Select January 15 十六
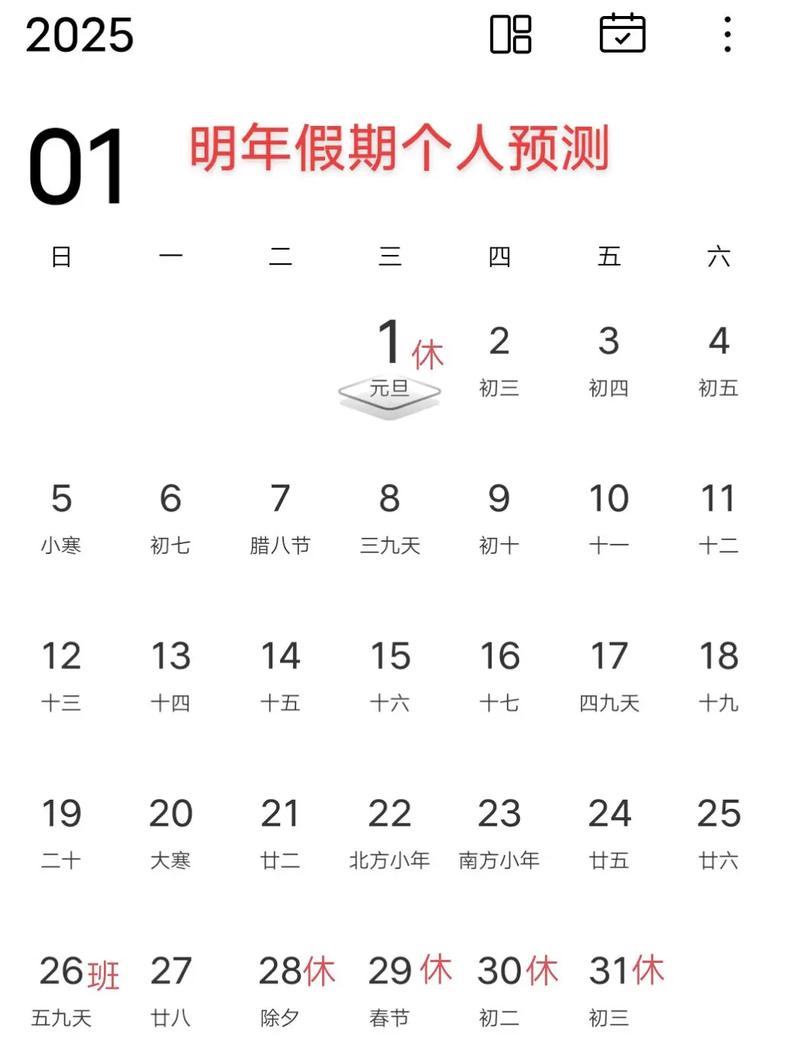 point(390,674)
